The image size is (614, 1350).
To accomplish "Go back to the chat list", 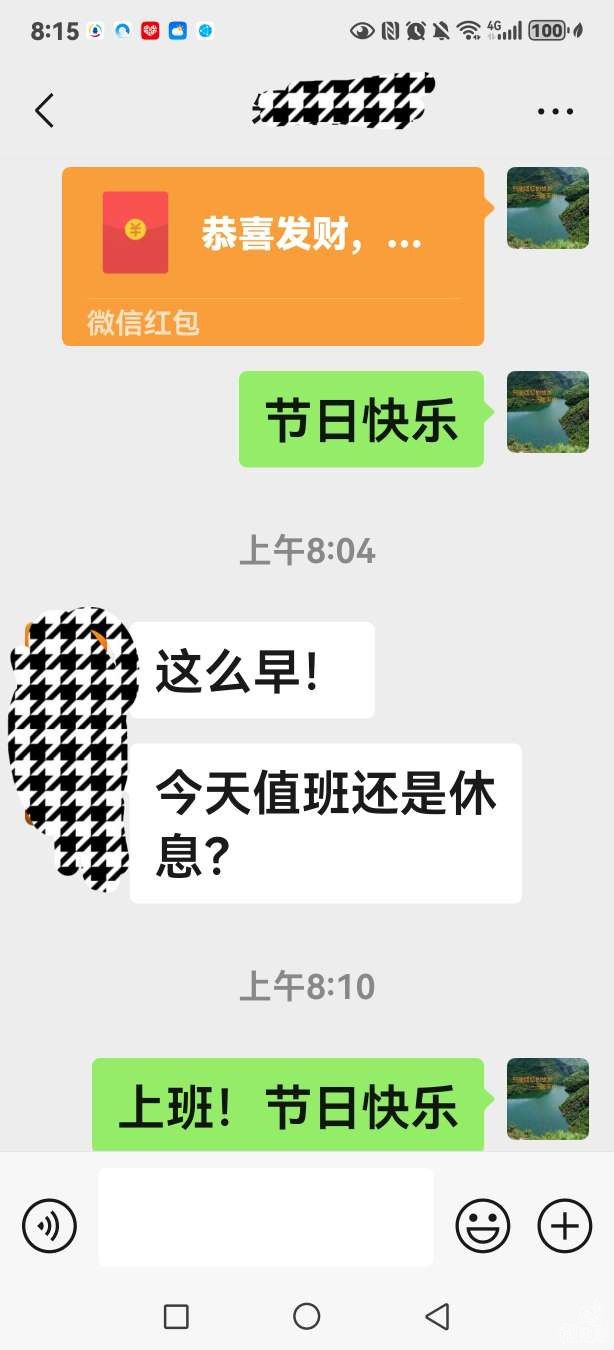I will [x=44, y=110].
